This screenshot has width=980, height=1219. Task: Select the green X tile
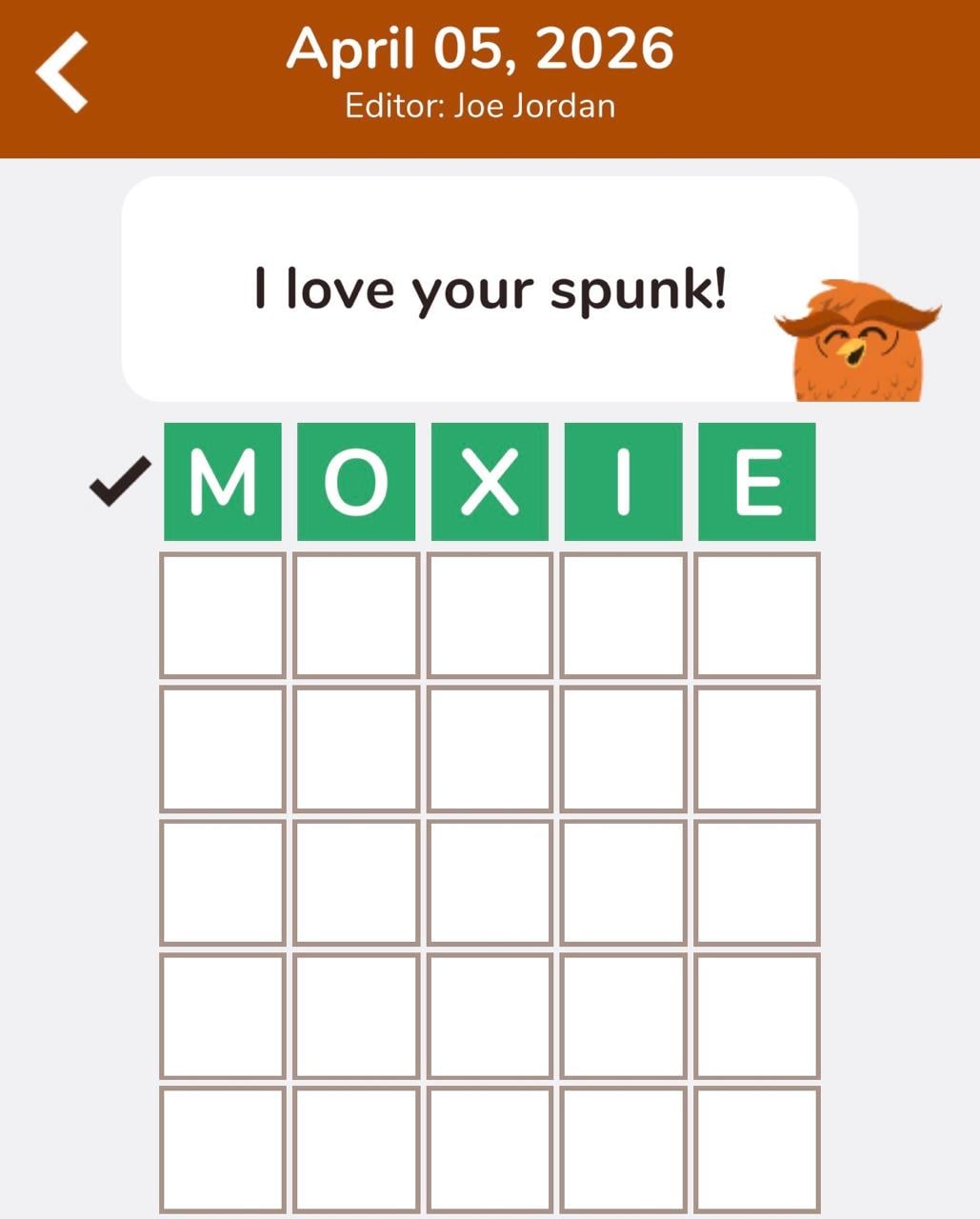click(489, 481)
